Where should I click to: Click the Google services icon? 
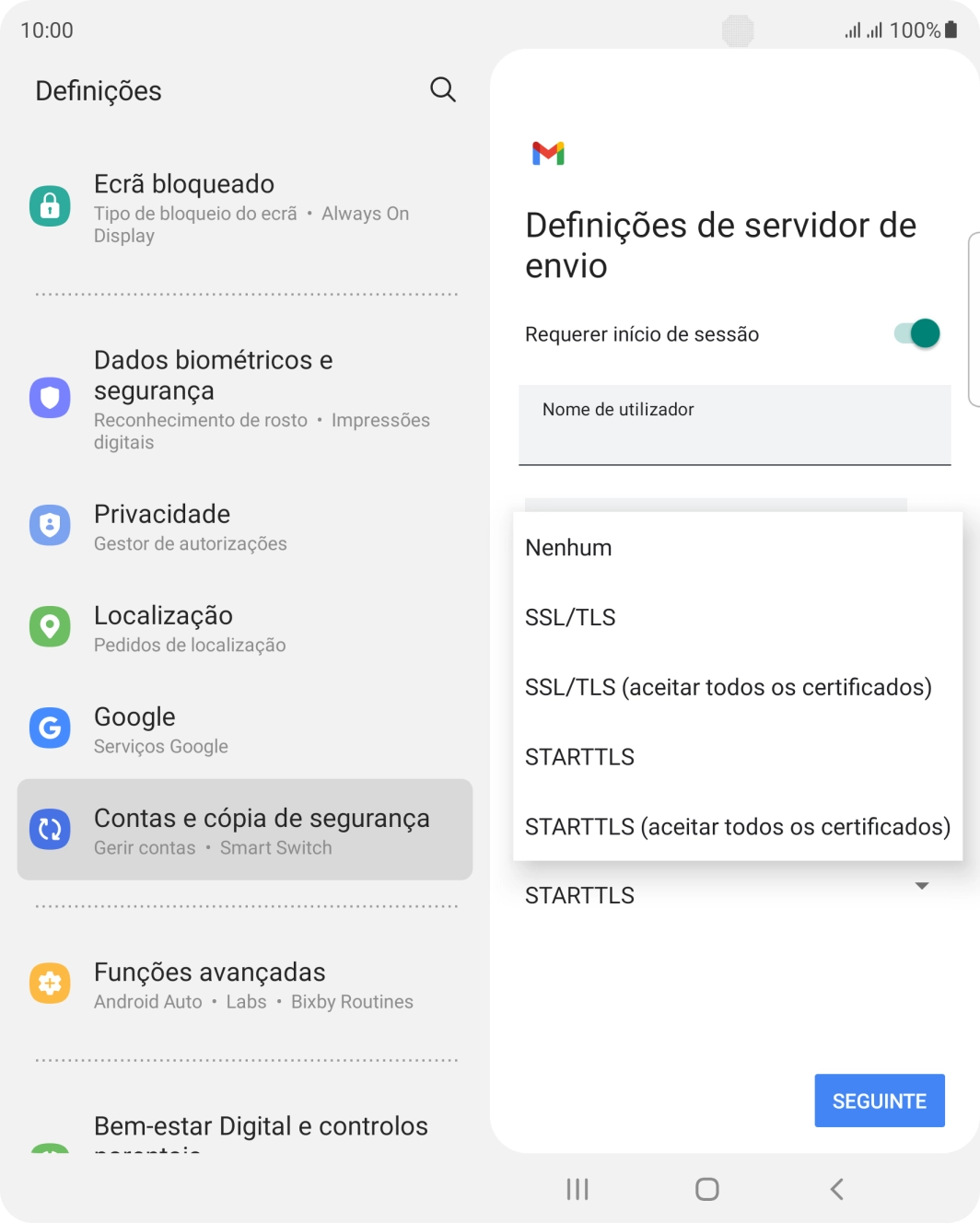[x=50, y=728]
